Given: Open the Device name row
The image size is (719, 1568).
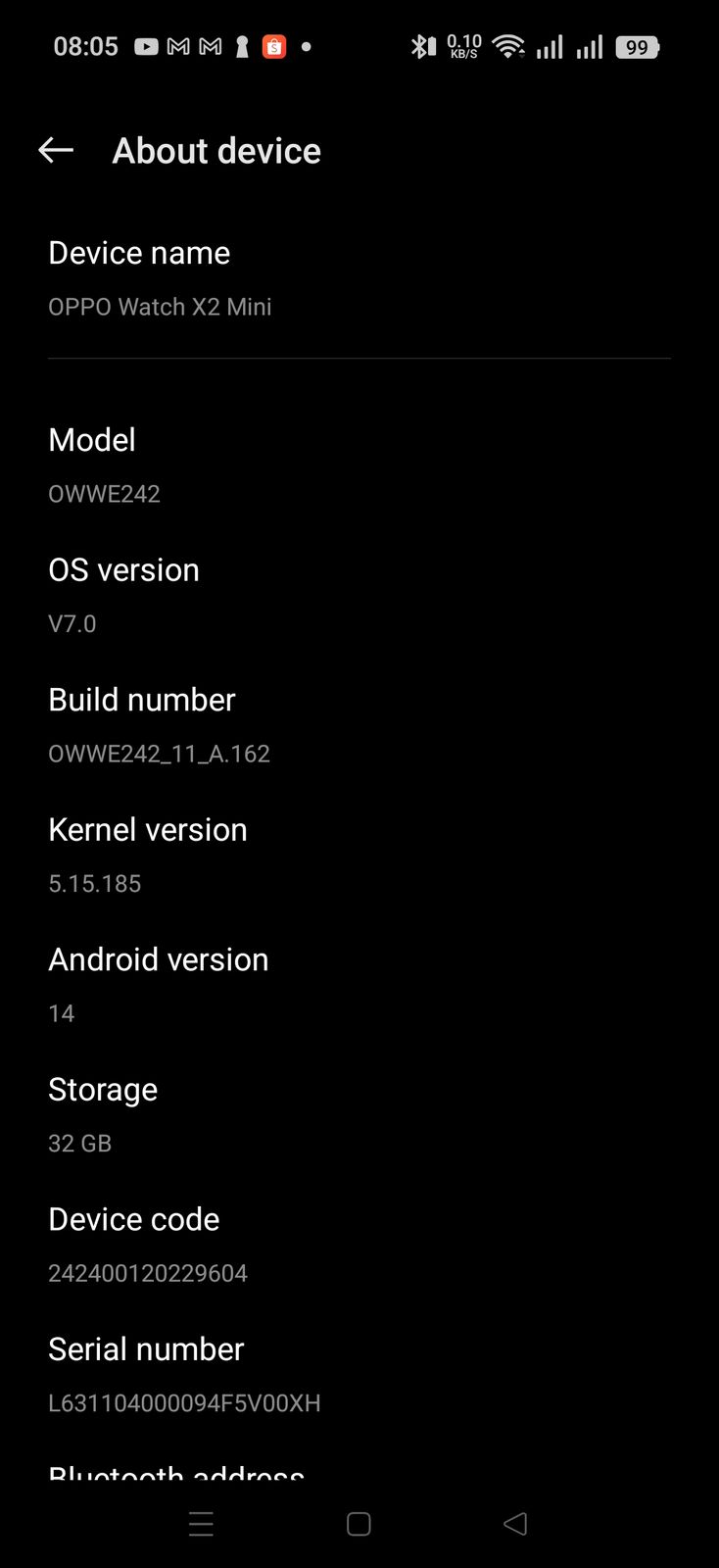Looking at the screenshot, I should coord(359,279).
